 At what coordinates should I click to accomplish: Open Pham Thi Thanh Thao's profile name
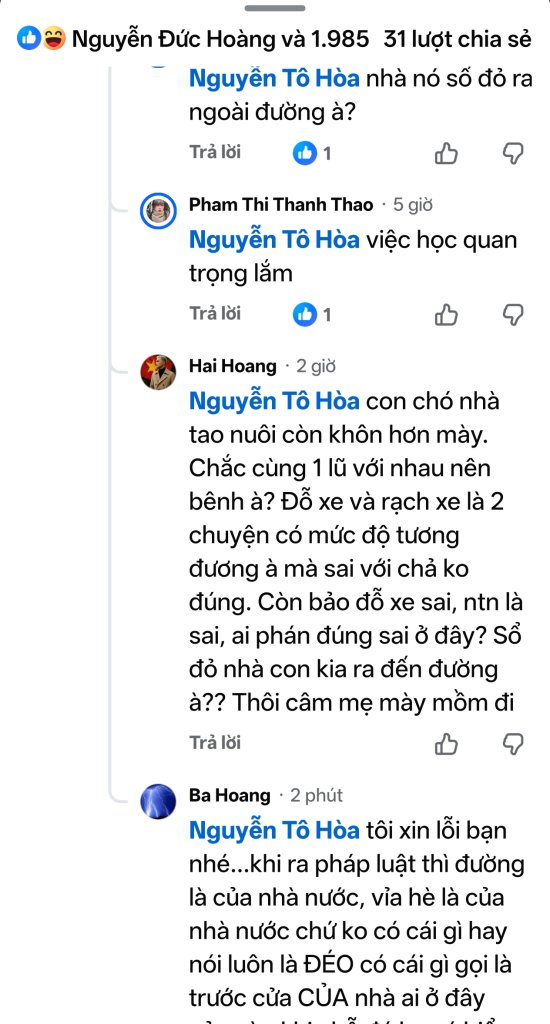(281, 205)
